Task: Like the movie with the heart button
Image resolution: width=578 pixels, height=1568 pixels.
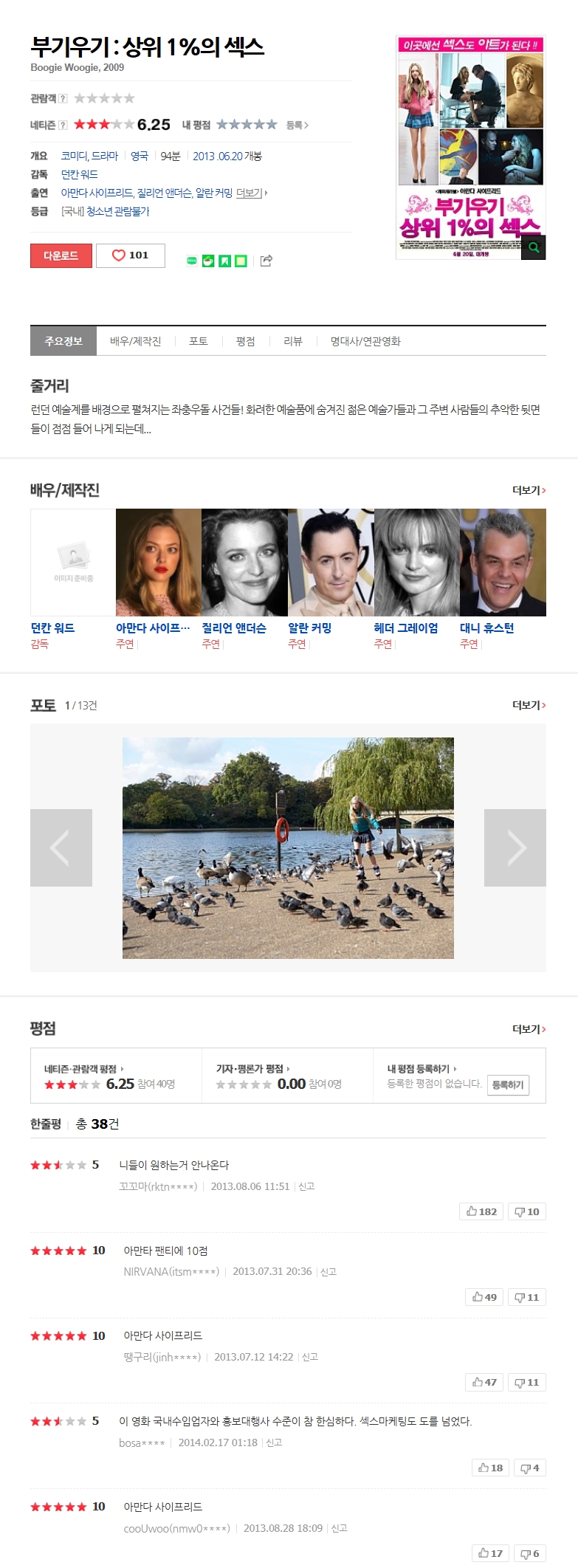Action: 130,255
